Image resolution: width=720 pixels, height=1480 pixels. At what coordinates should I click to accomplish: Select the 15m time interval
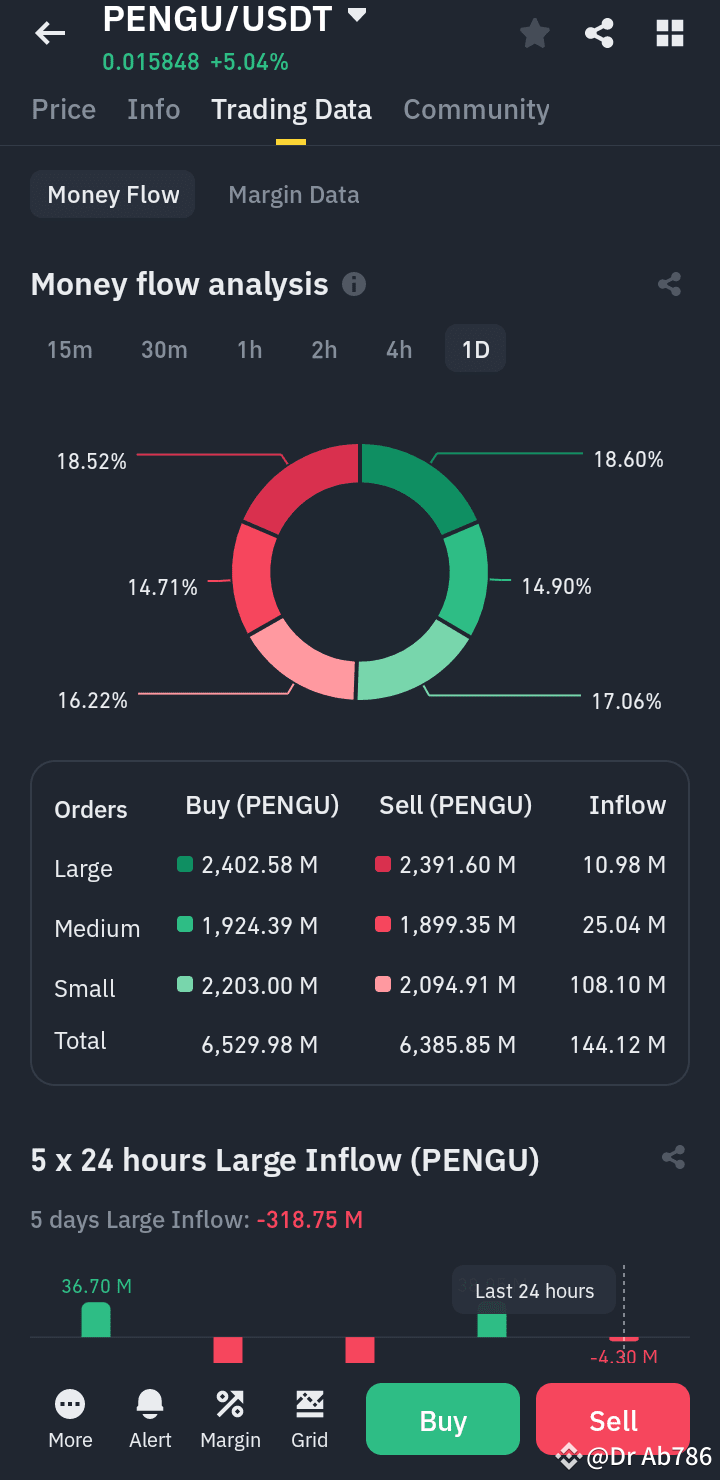pyautogui.click(x=70, y=350)
